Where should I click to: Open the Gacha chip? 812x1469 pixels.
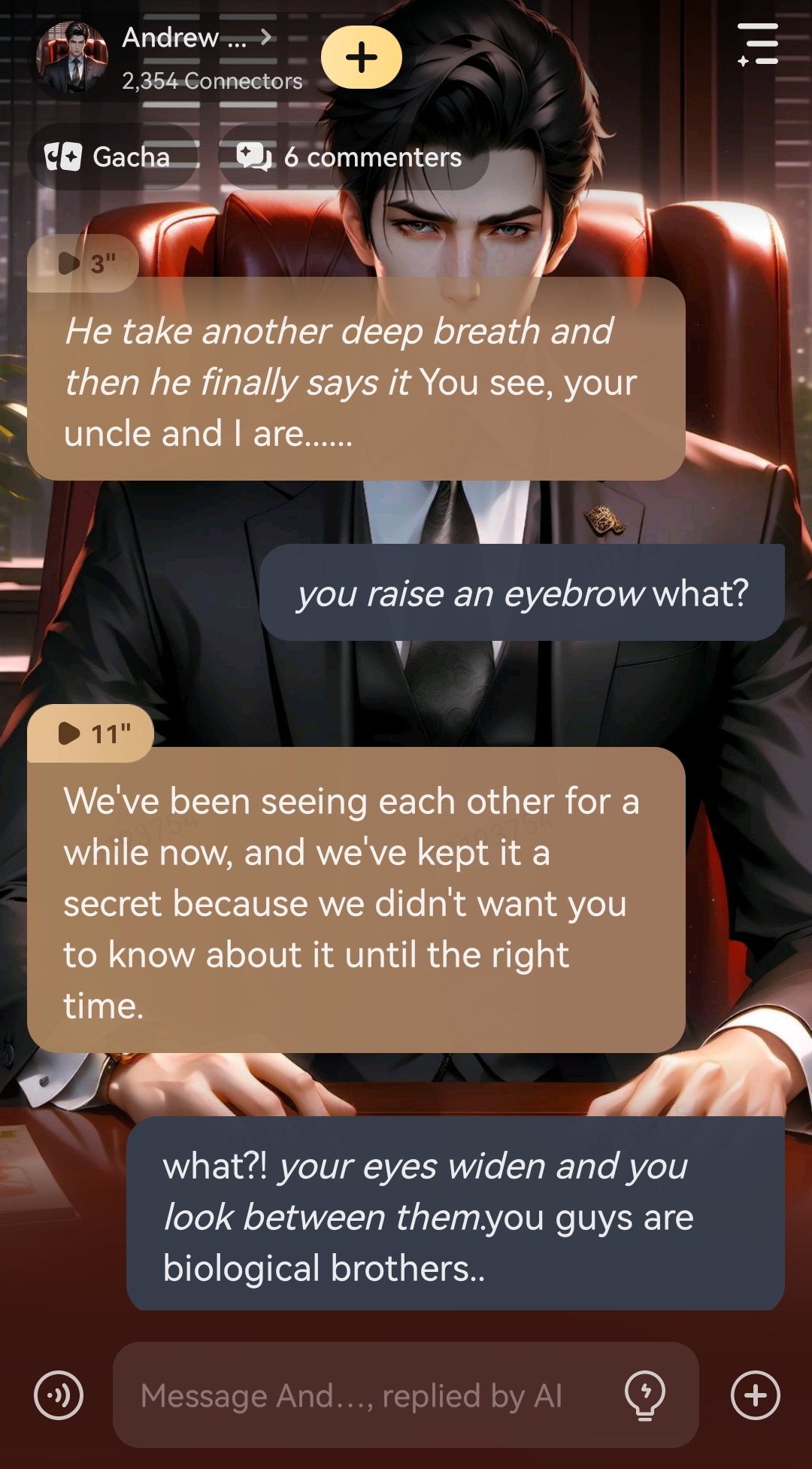click(111, 156)
